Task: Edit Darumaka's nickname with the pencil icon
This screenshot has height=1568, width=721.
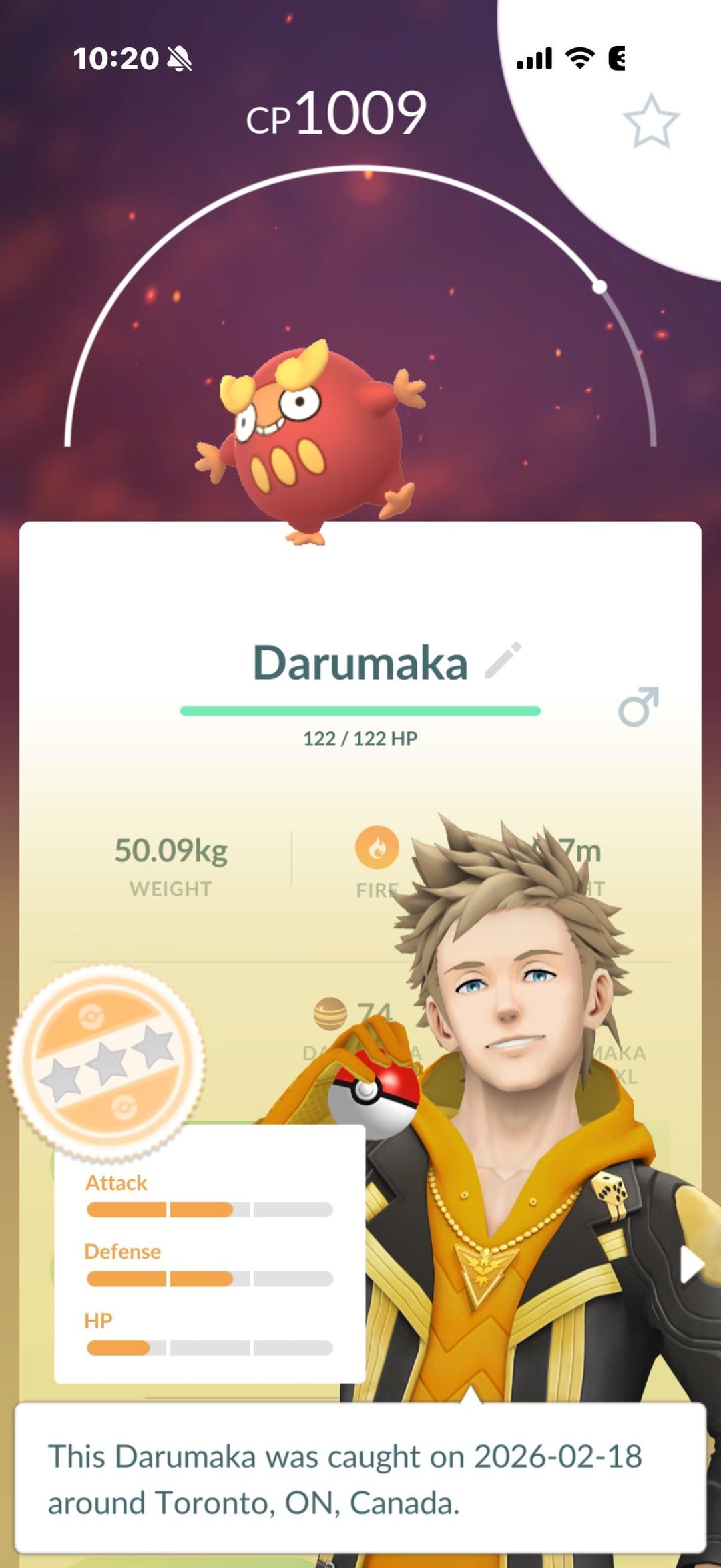Action: [503, 660]
